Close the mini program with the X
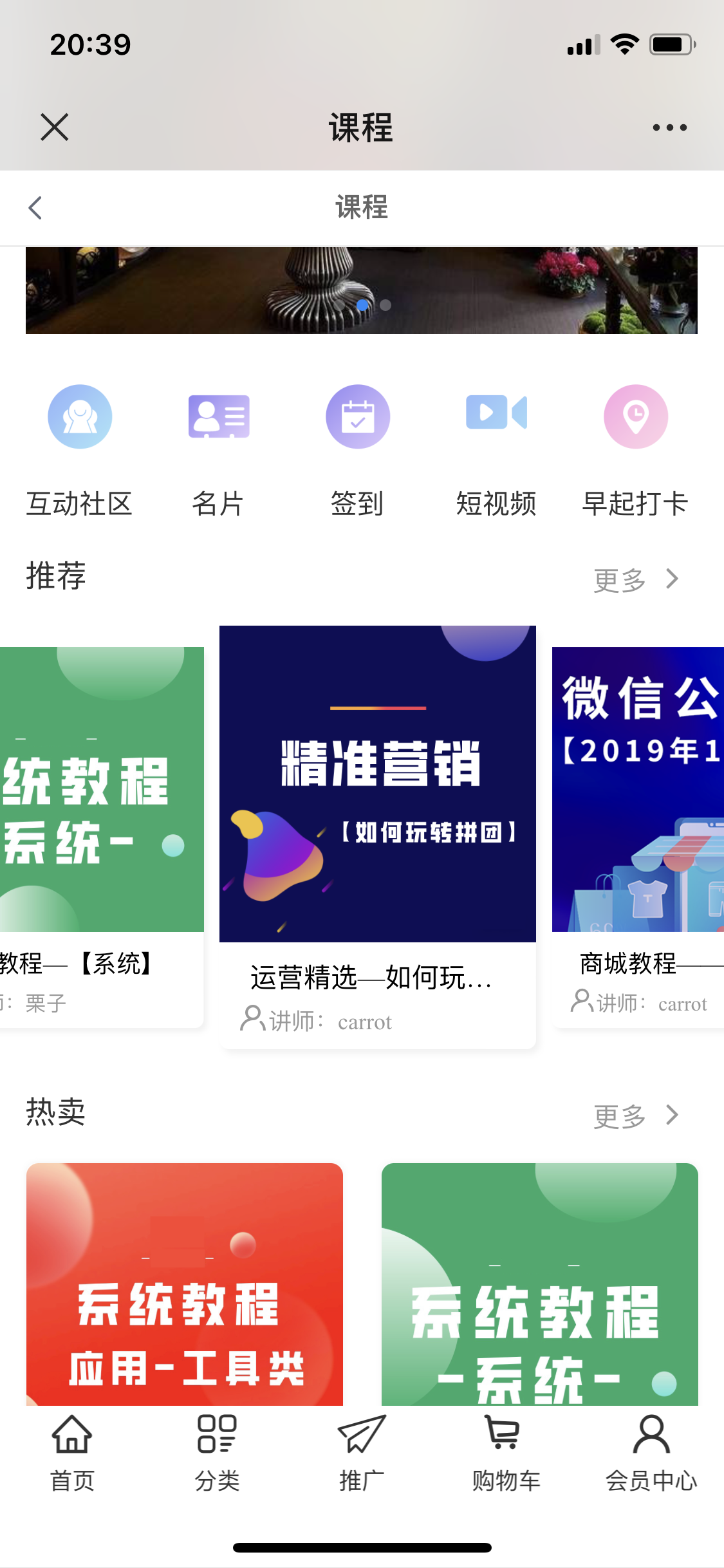724x1568 pixels. click(x=55, y=127)
